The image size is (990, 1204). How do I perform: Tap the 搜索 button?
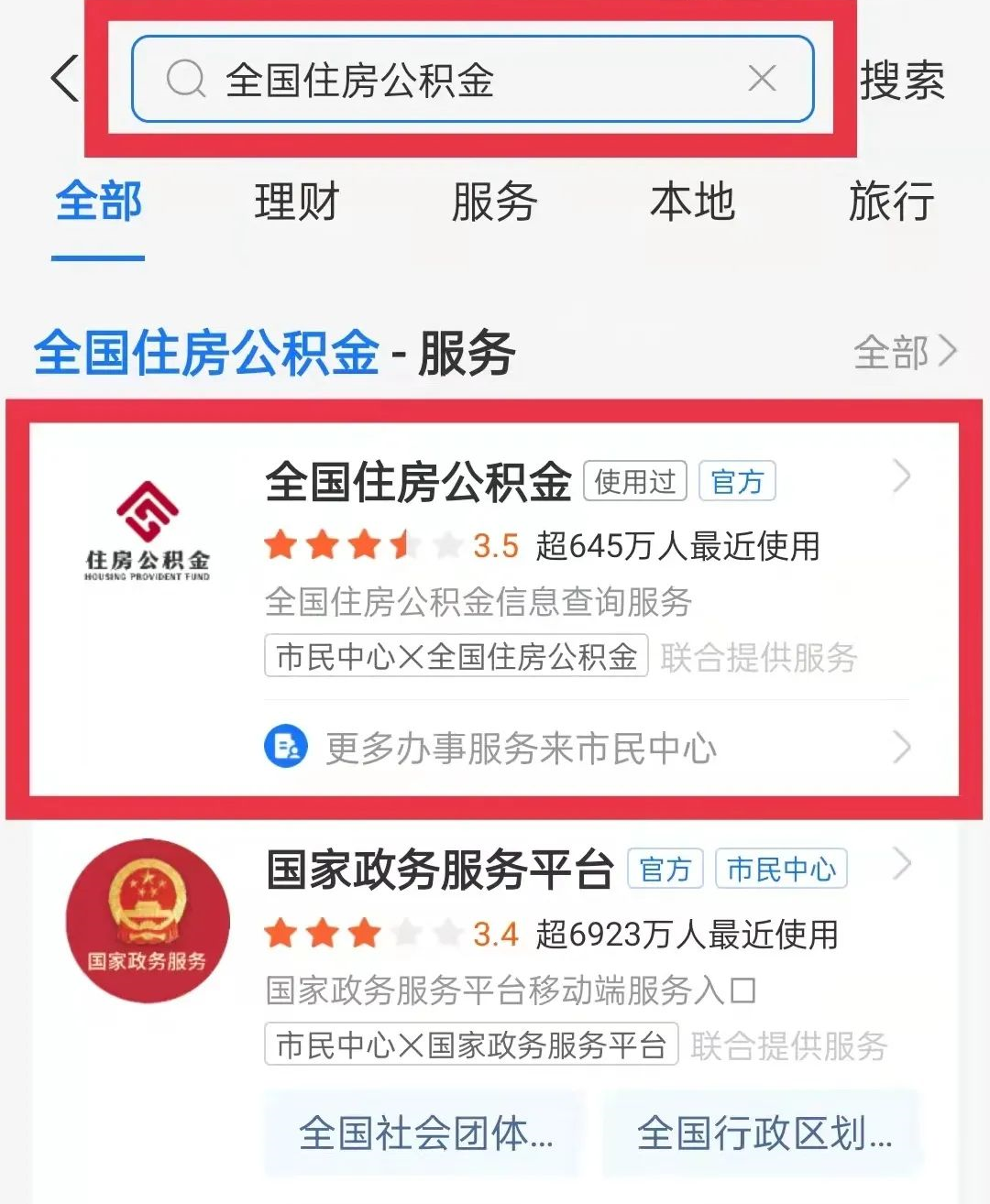tap(902, 81)
